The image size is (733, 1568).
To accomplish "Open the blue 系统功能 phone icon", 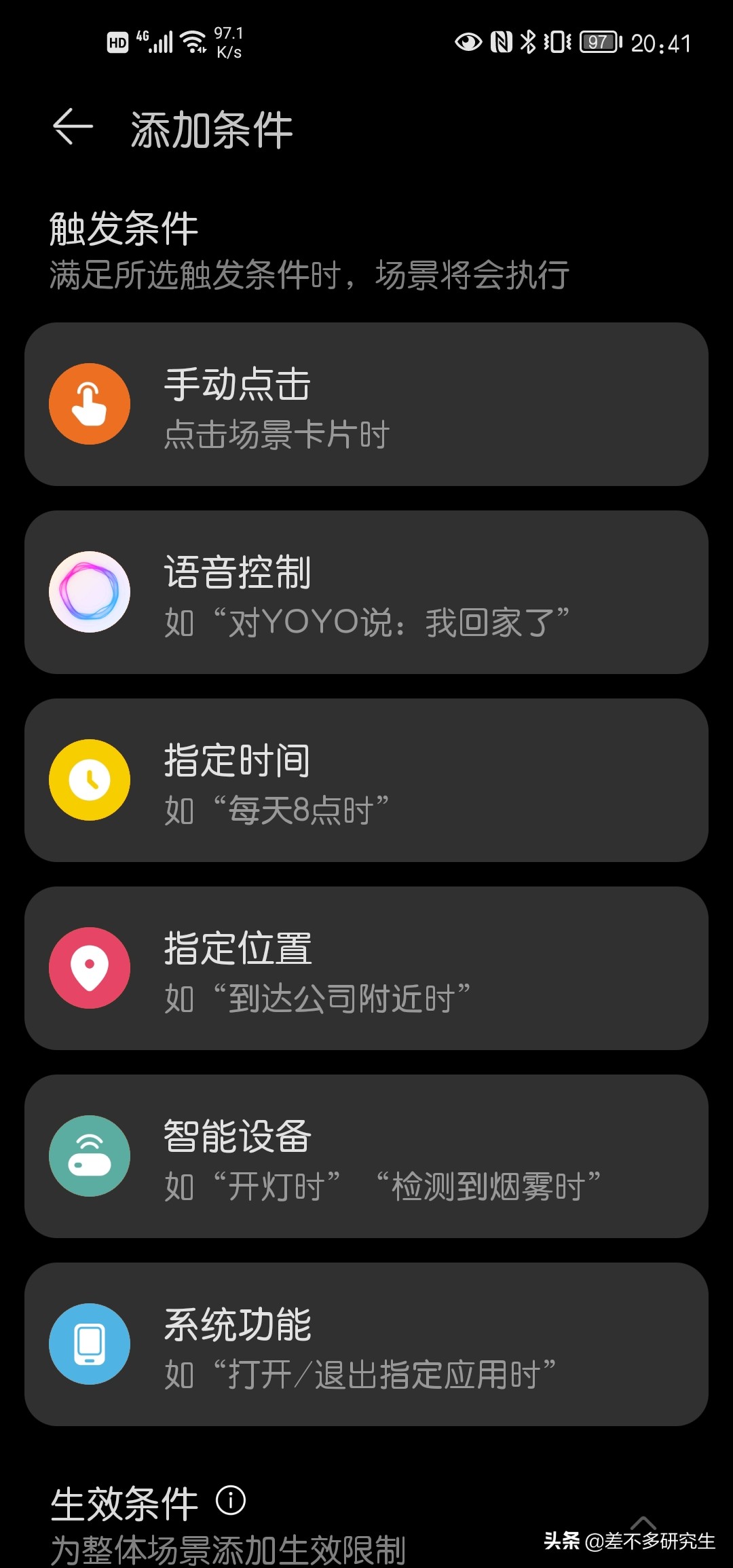I will coord(89,1345).
